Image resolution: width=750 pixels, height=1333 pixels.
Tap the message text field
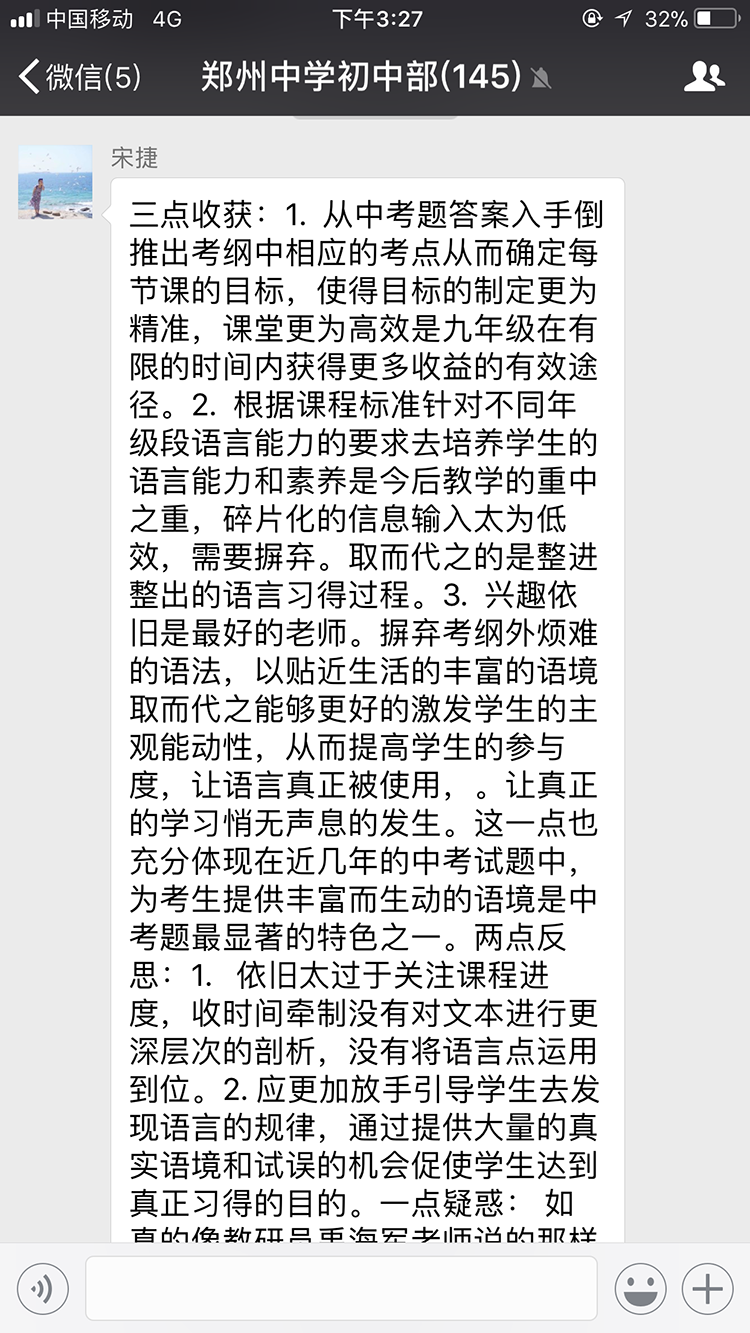341,1288
